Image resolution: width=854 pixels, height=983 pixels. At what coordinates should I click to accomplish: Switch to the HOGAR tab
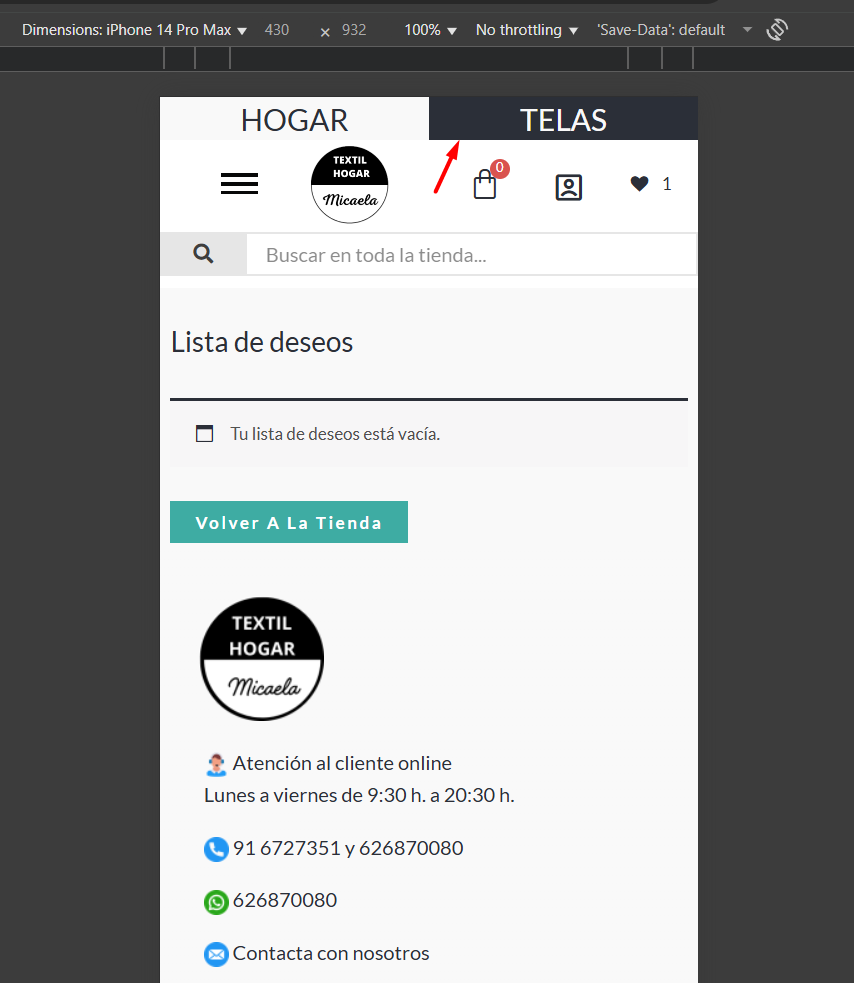pyautogui.click(x=294, y=119)
